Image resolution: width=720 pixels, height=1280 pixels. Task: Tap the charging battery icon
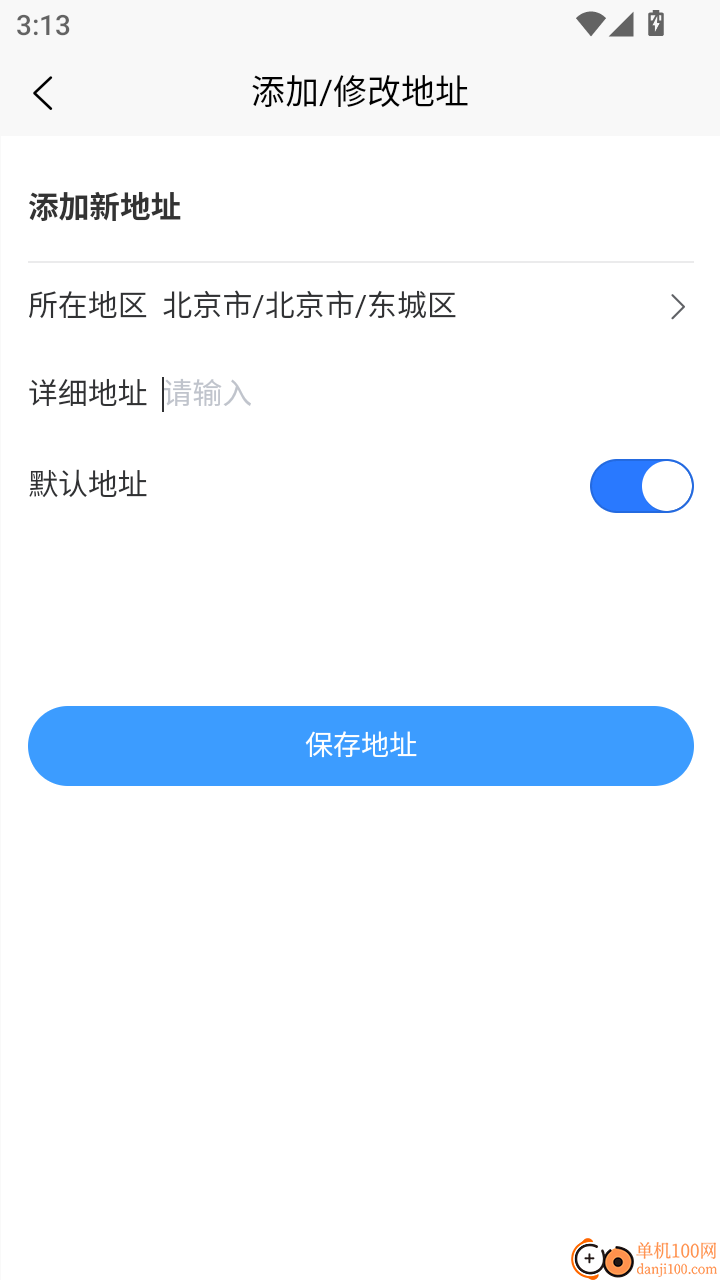click(655, 24)
